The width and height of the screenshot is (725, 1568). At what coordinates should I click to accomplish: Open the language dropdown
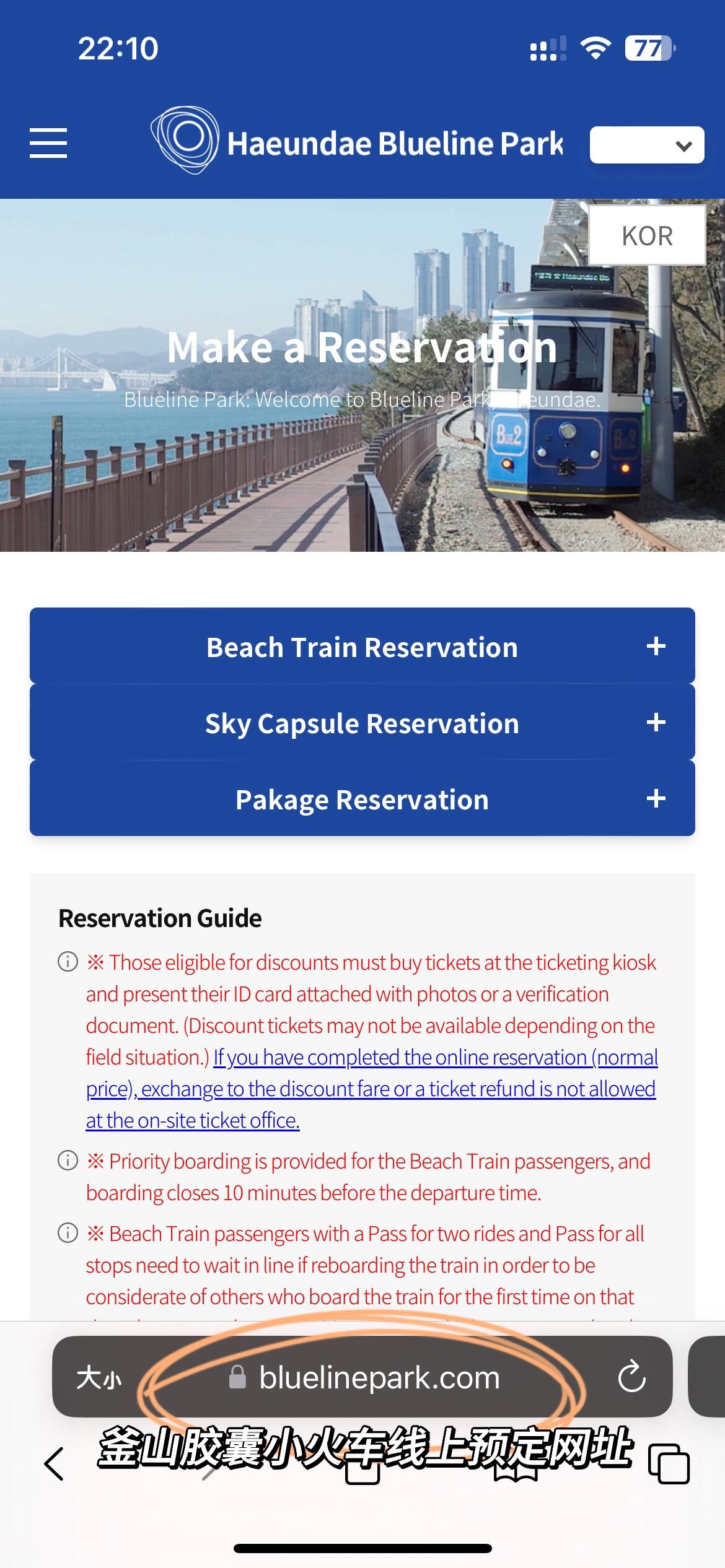646,146
